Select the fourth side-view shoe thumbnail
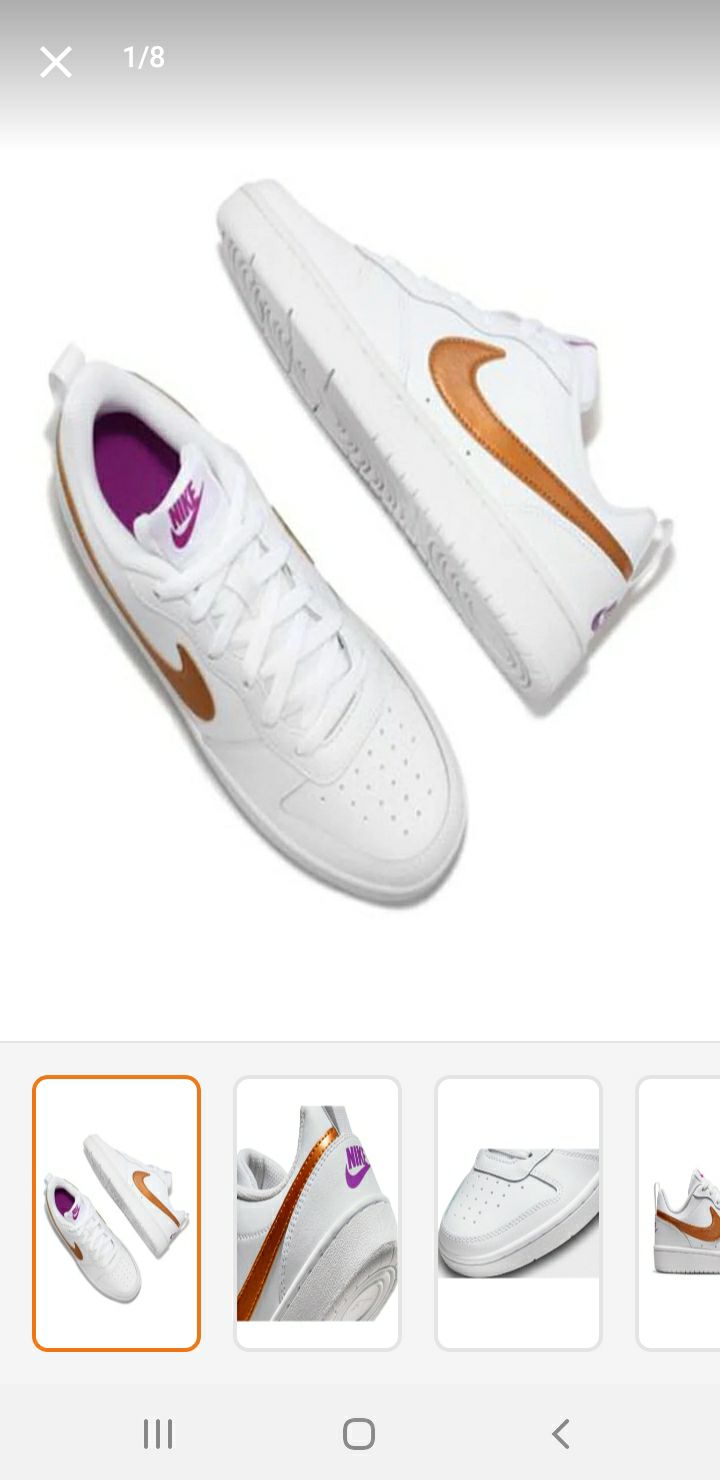720x1480 pixels. point(679,1213)
